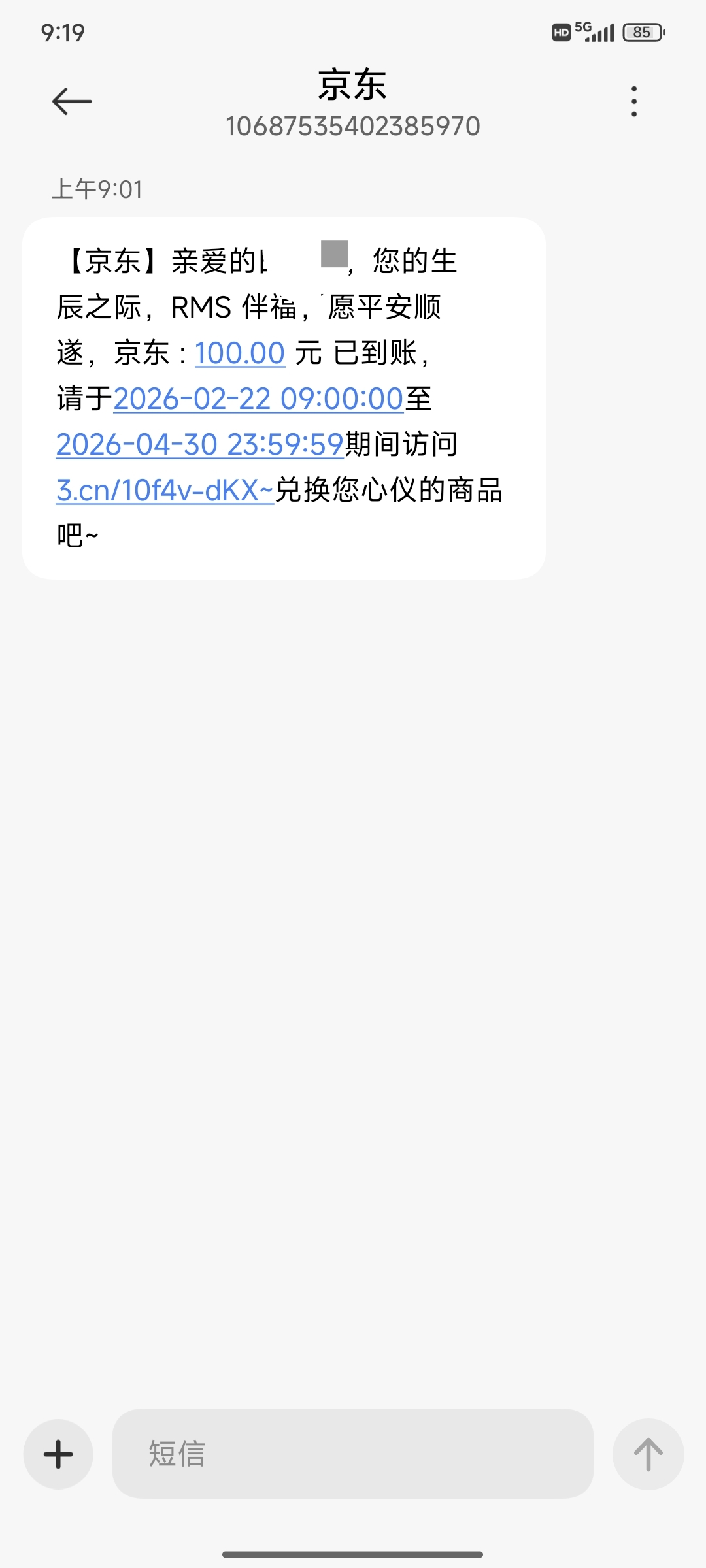This screenshot has width=706, height=1568.
Task: Send the message with the arrow button
Action: tap(648, 1454)
